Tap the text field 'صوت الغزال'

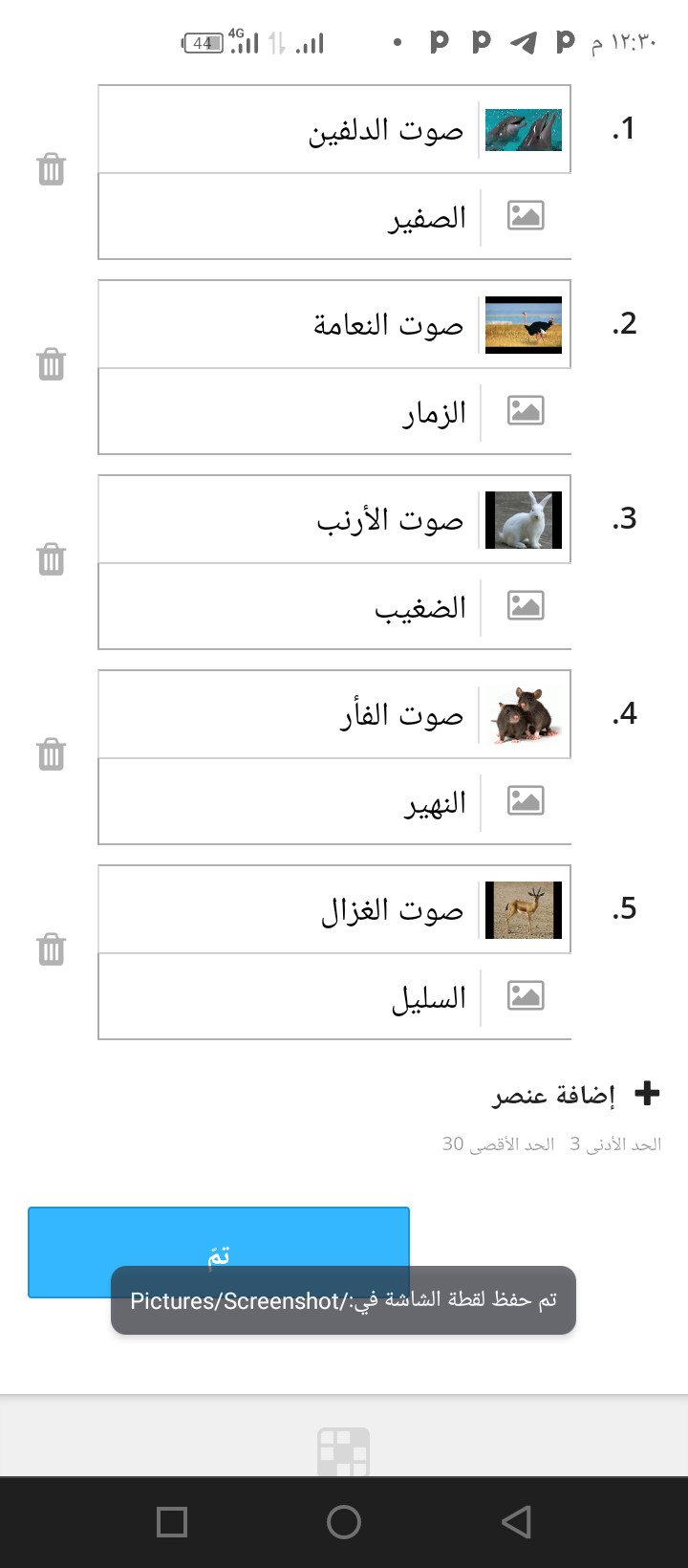[287, 910]
